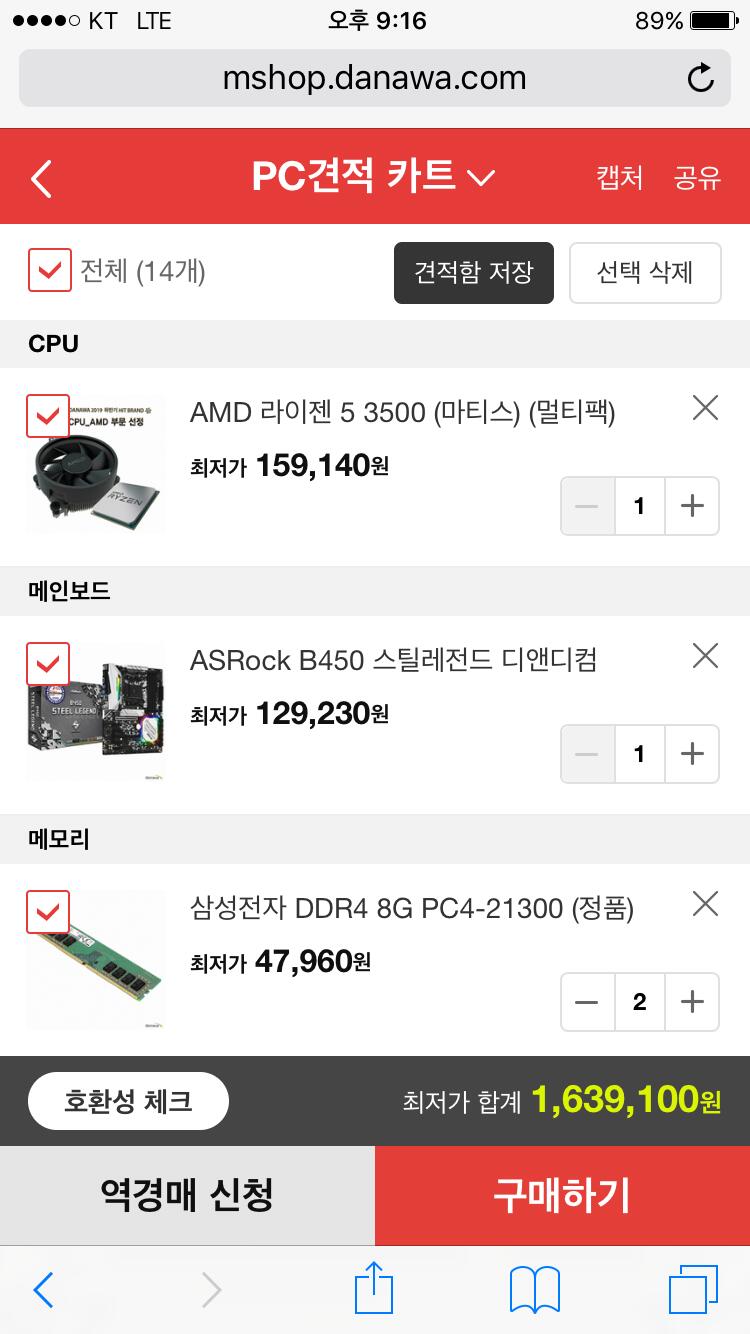Image resolution: width=750 pixels, height=1334 pixels.
Task: Request a reverse auction with 역경매 신청
Action: (x=187, y=1195)
